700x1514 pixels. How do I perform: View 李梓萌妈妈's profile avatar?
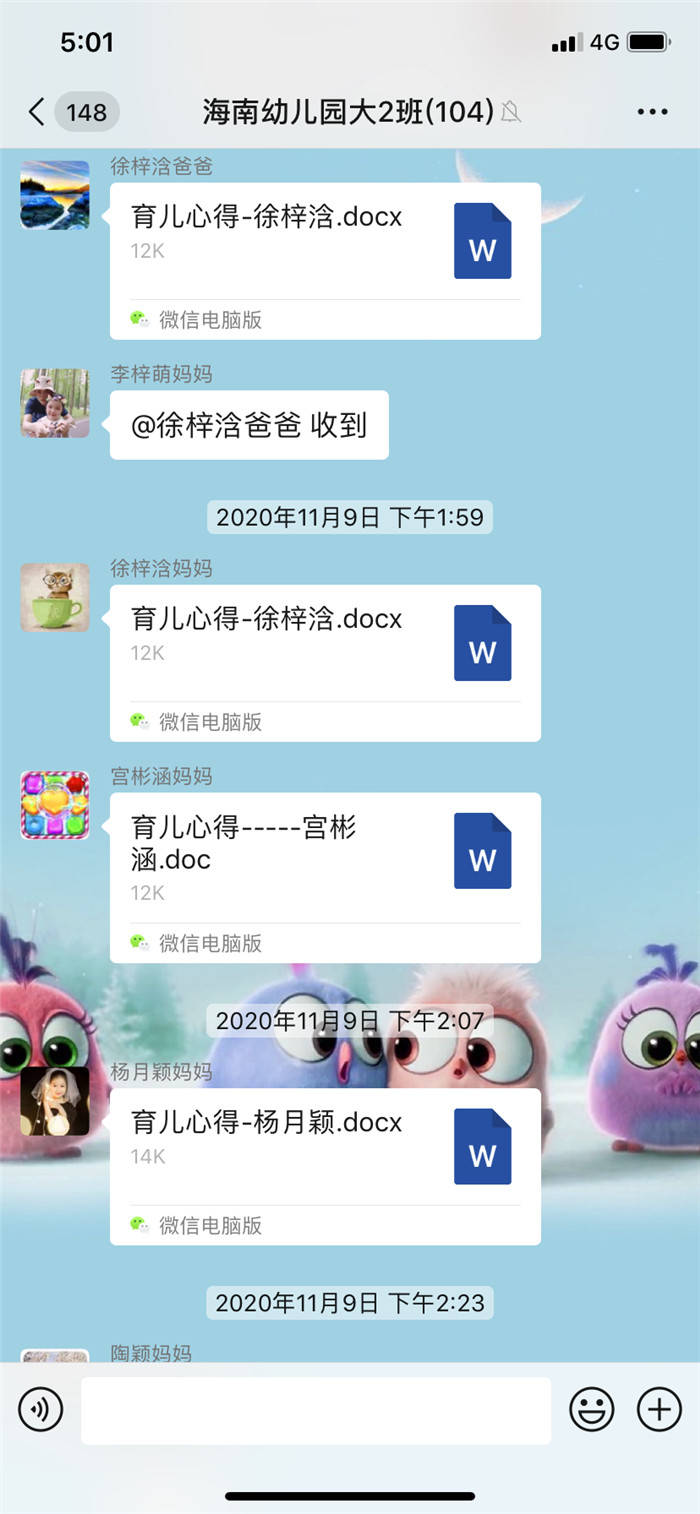(55, 403)
